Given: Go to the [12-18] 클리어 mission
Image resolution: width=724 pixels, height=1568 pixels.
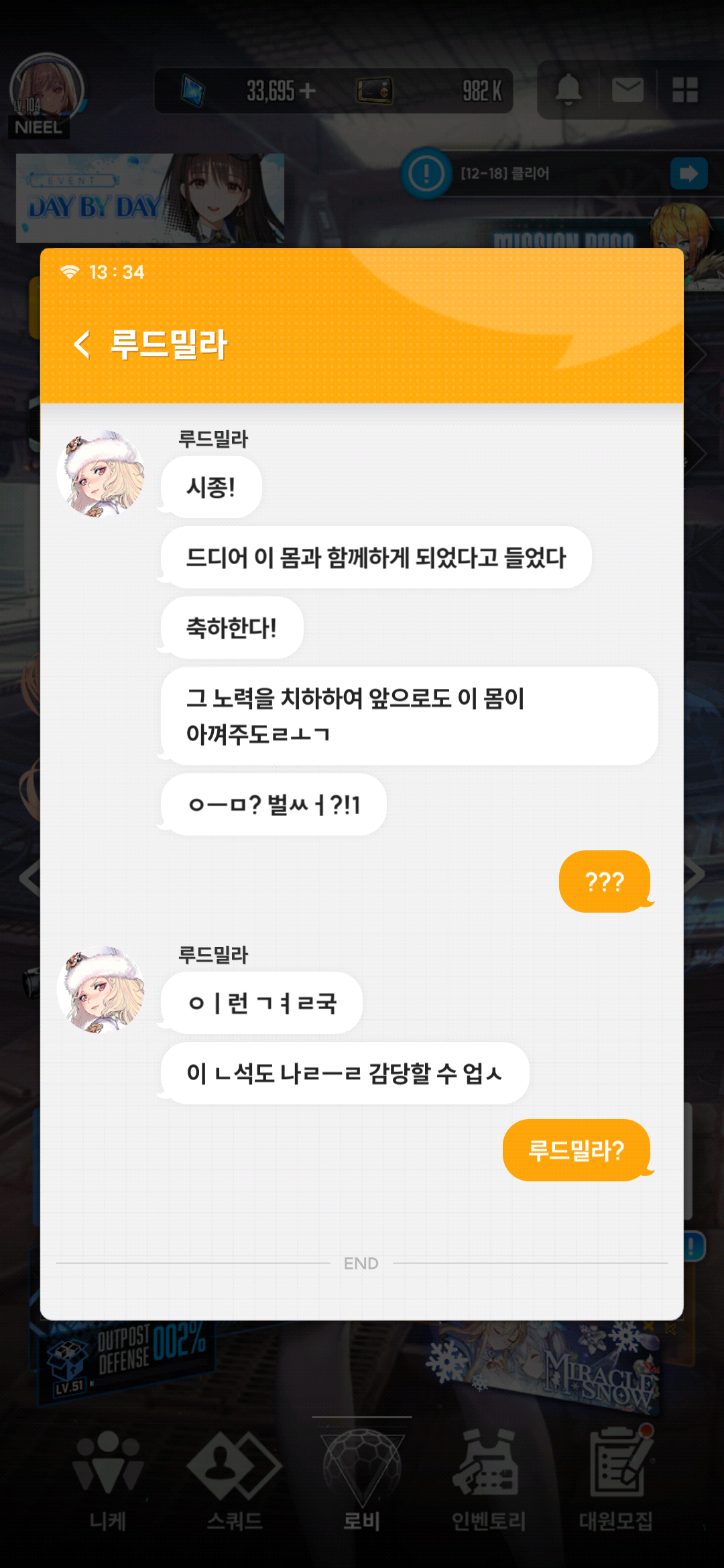Looking at the screenshot, I should tap(688, 174).
